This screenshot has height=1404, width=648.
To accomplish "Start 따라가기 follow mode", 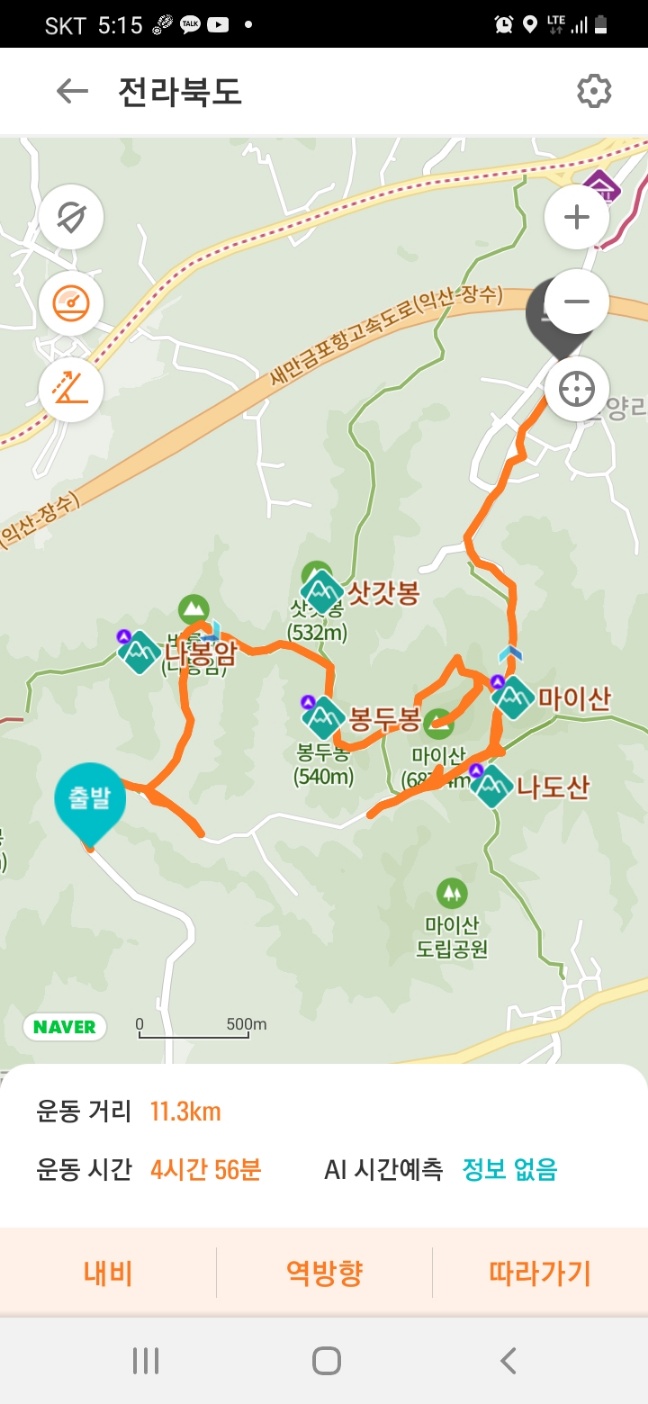I will (540, 1273).
